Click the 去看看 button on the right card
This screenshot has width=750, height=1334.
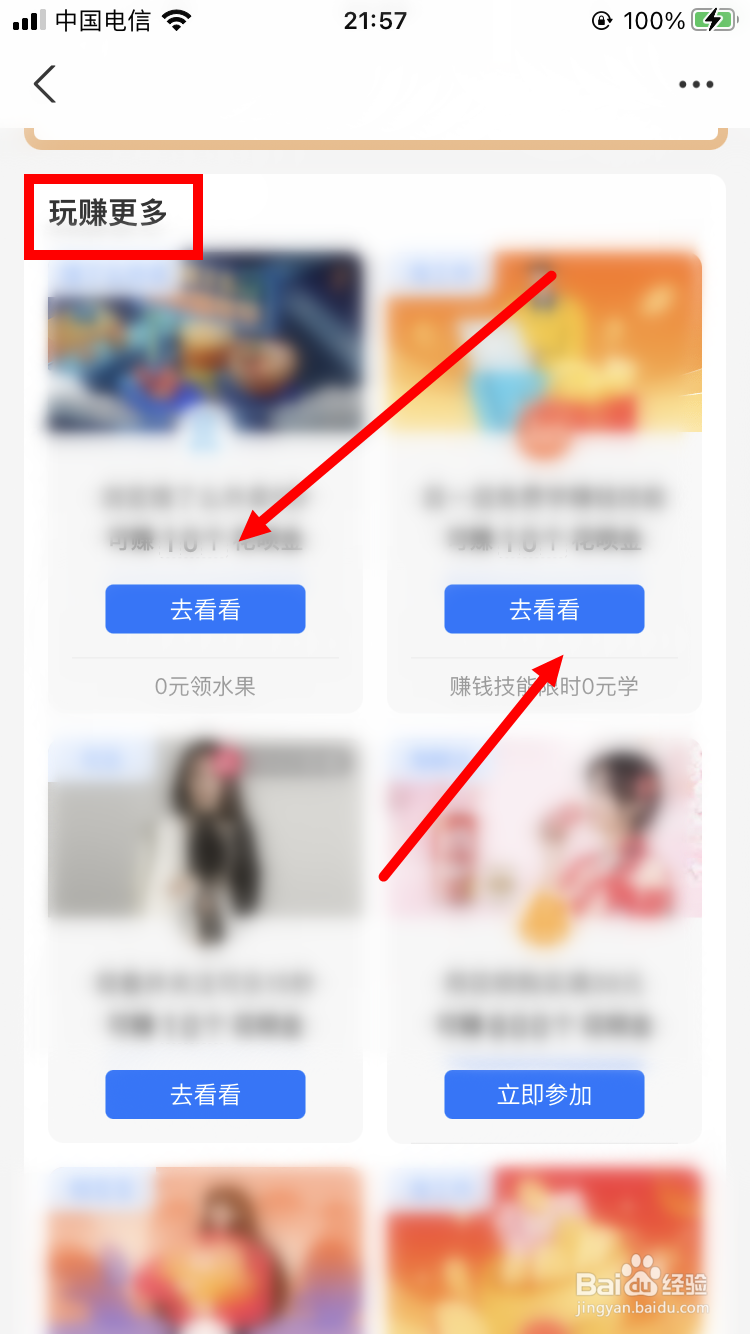click(x=544, y=609)
